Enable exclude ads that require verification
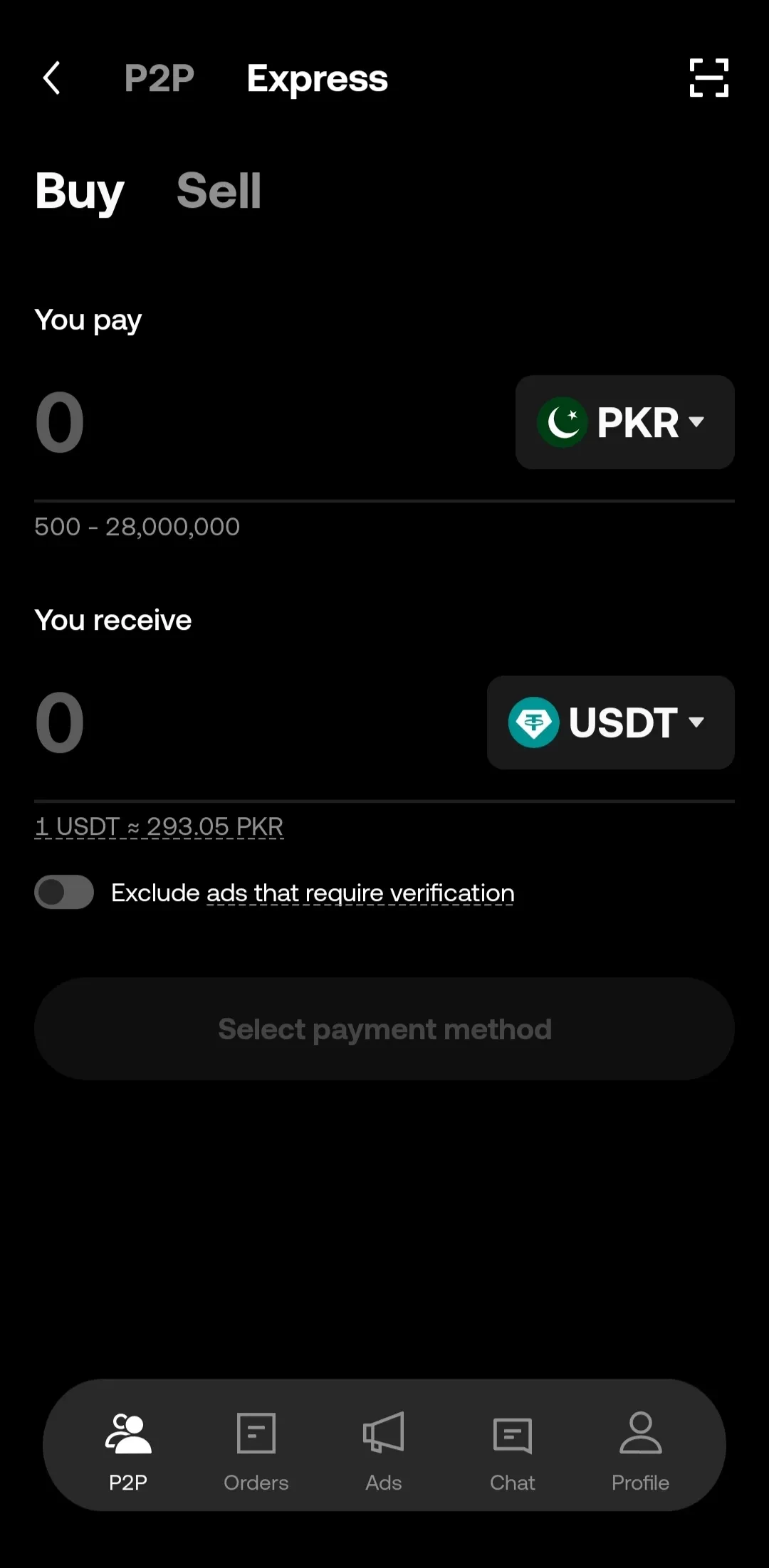This screenshot has width=769, height=1568. pos(63,892)
